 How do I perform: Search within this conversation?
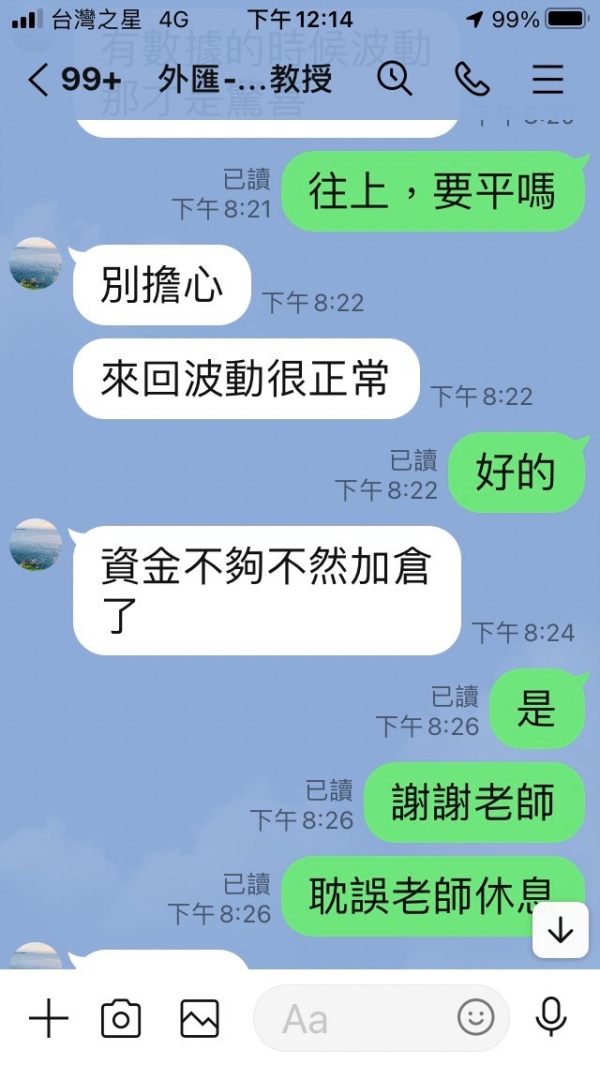coord(394,79)
